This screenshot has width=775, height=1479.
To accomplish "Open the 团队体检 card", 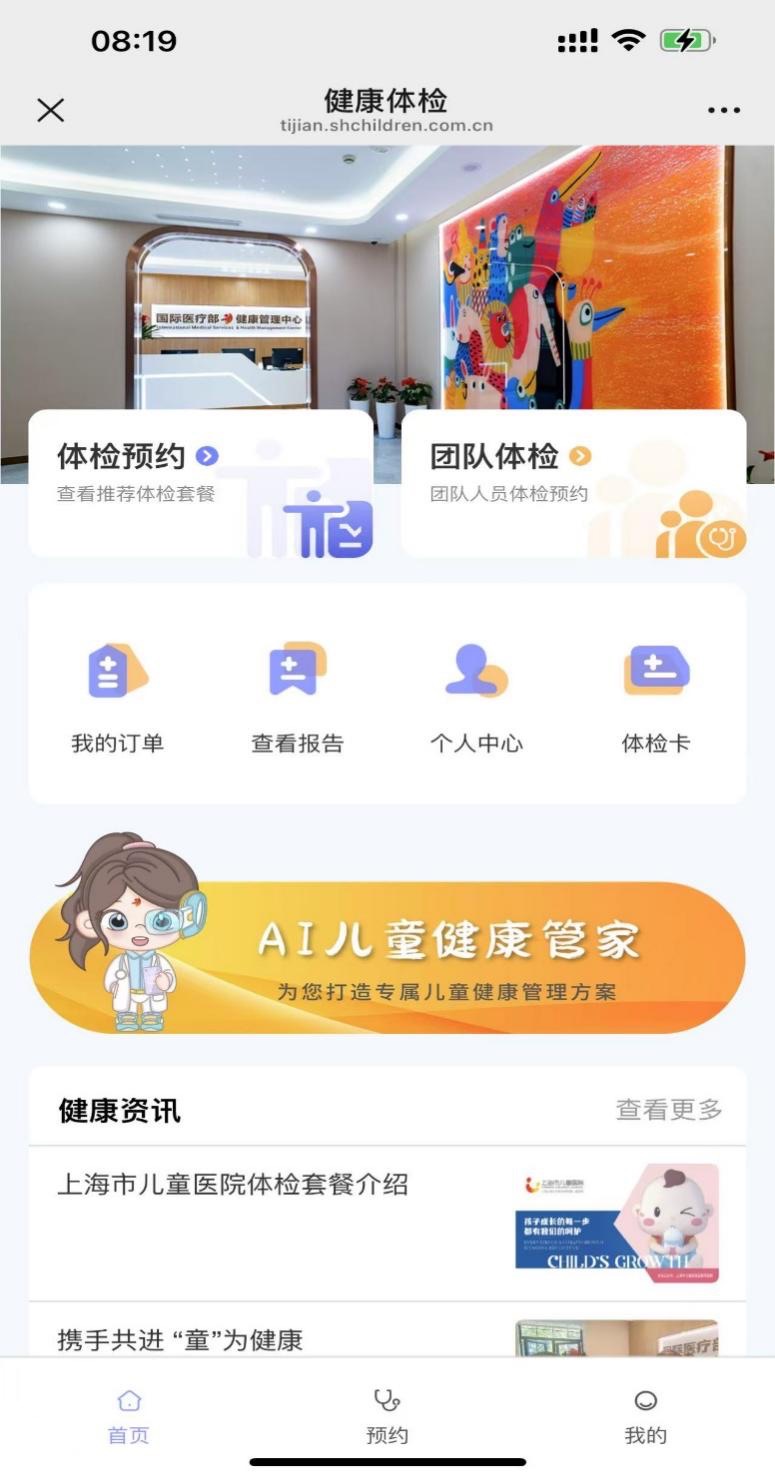I will (x=573, y=483).
